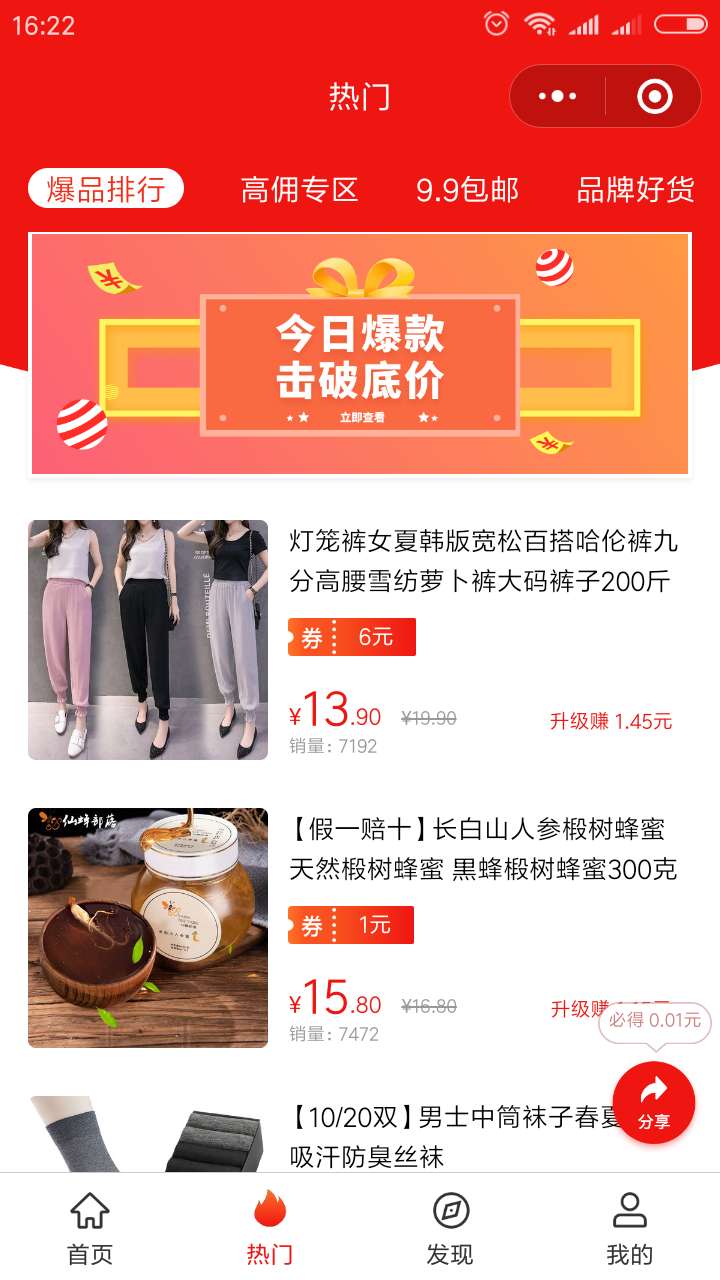This screenshot has width=720, height=1280.
Task: Open the 灯笼裤女夏韩版 pants product
Action: (x=360, y=640)
